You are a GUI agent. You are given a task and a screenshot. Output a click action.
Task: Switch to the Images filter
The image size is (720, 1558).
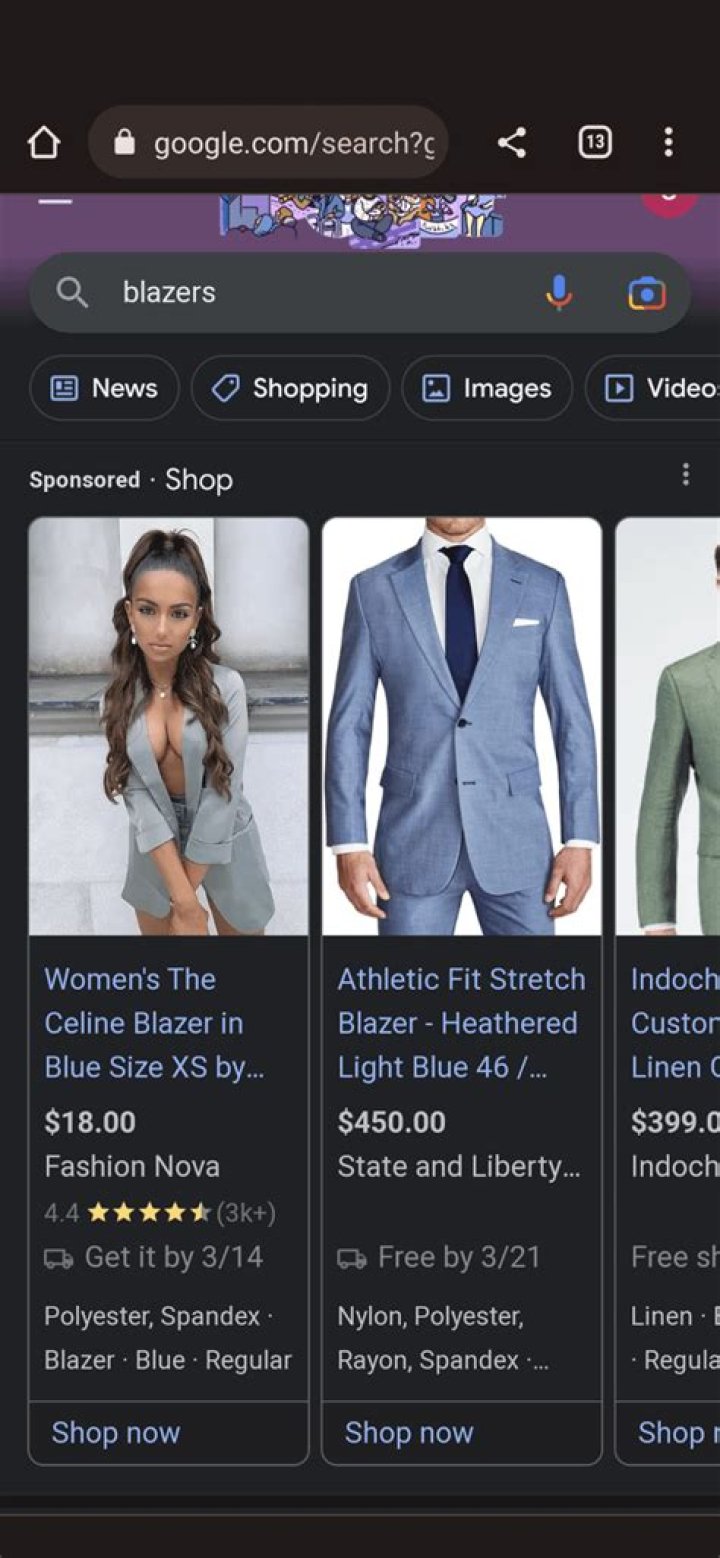pyautogui.click(x=487, y=388)
